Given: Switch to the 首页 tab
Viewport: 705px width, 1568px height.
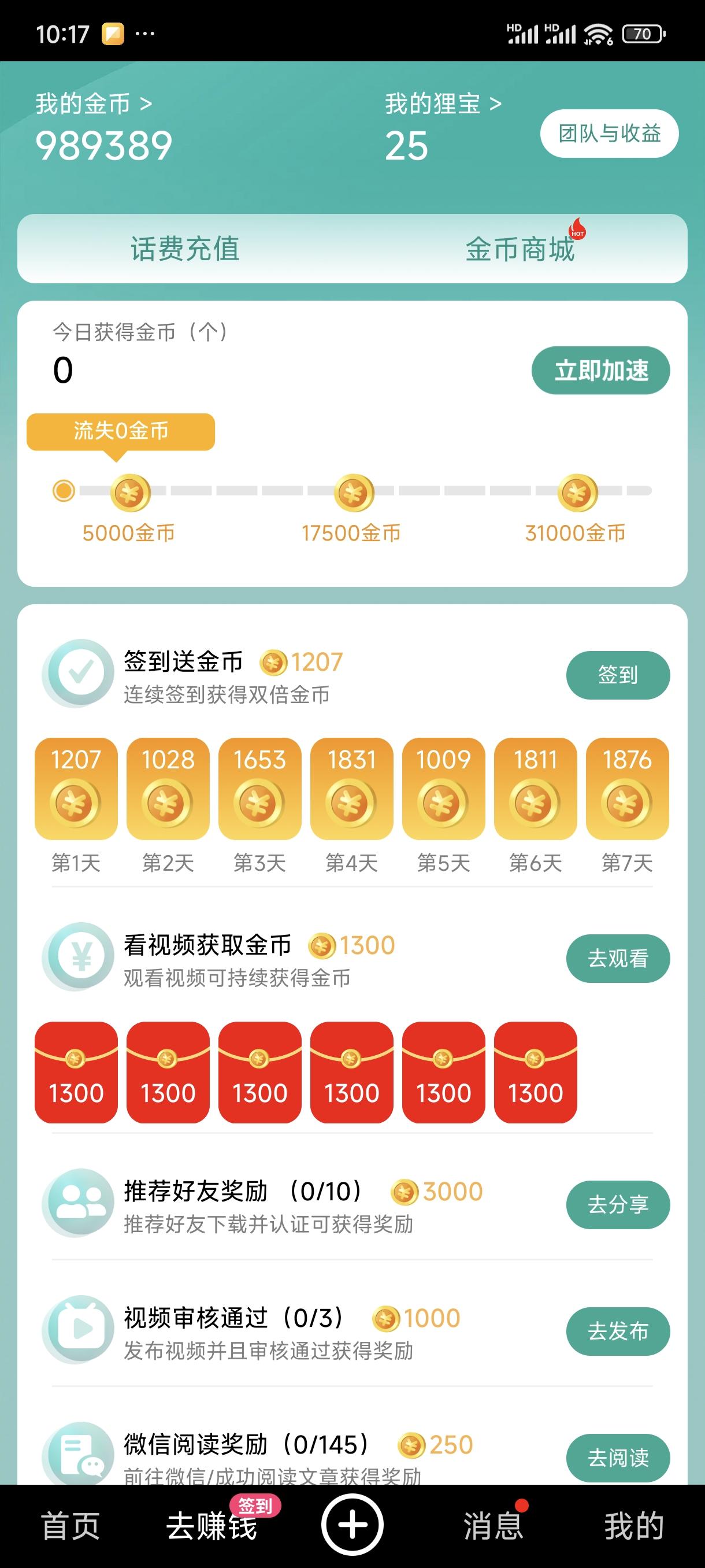Looking at the screenshot, I should coord(70,1526).
